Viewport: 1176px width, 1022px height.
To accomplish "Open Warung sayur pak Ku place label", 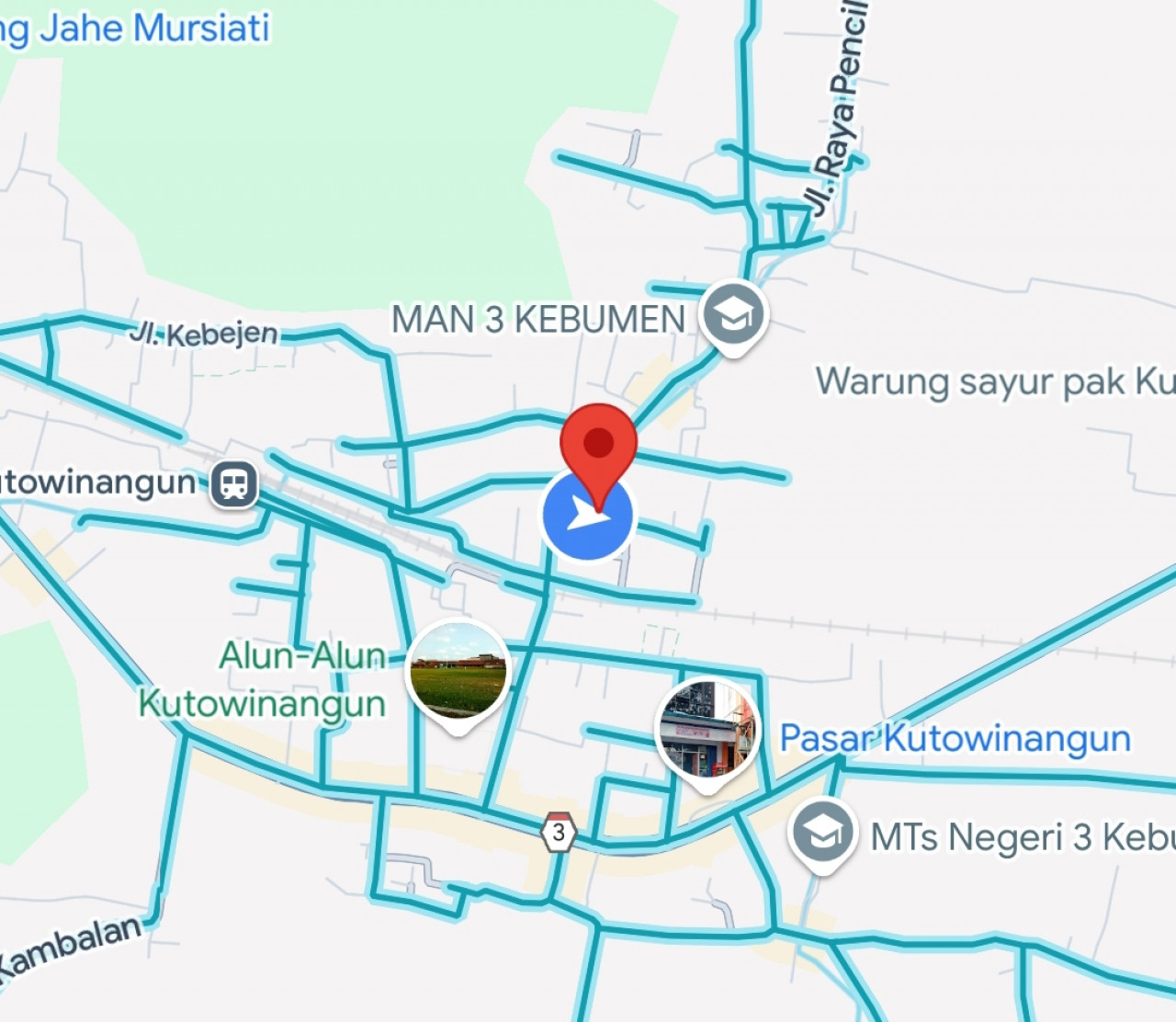I will click(x=994, y=382).
